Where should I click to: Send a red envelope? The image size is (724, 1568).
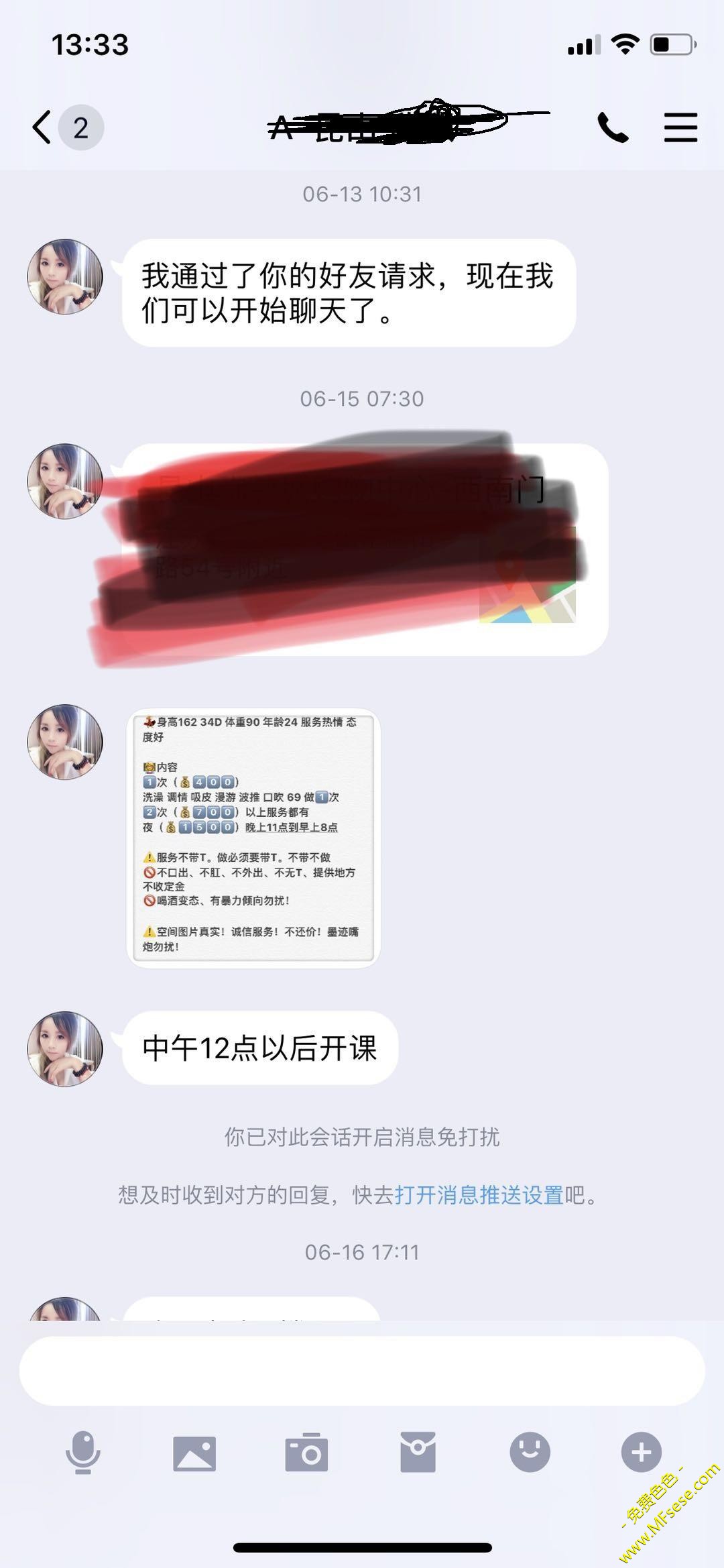pyautogui.click(x=418, y=1452)
